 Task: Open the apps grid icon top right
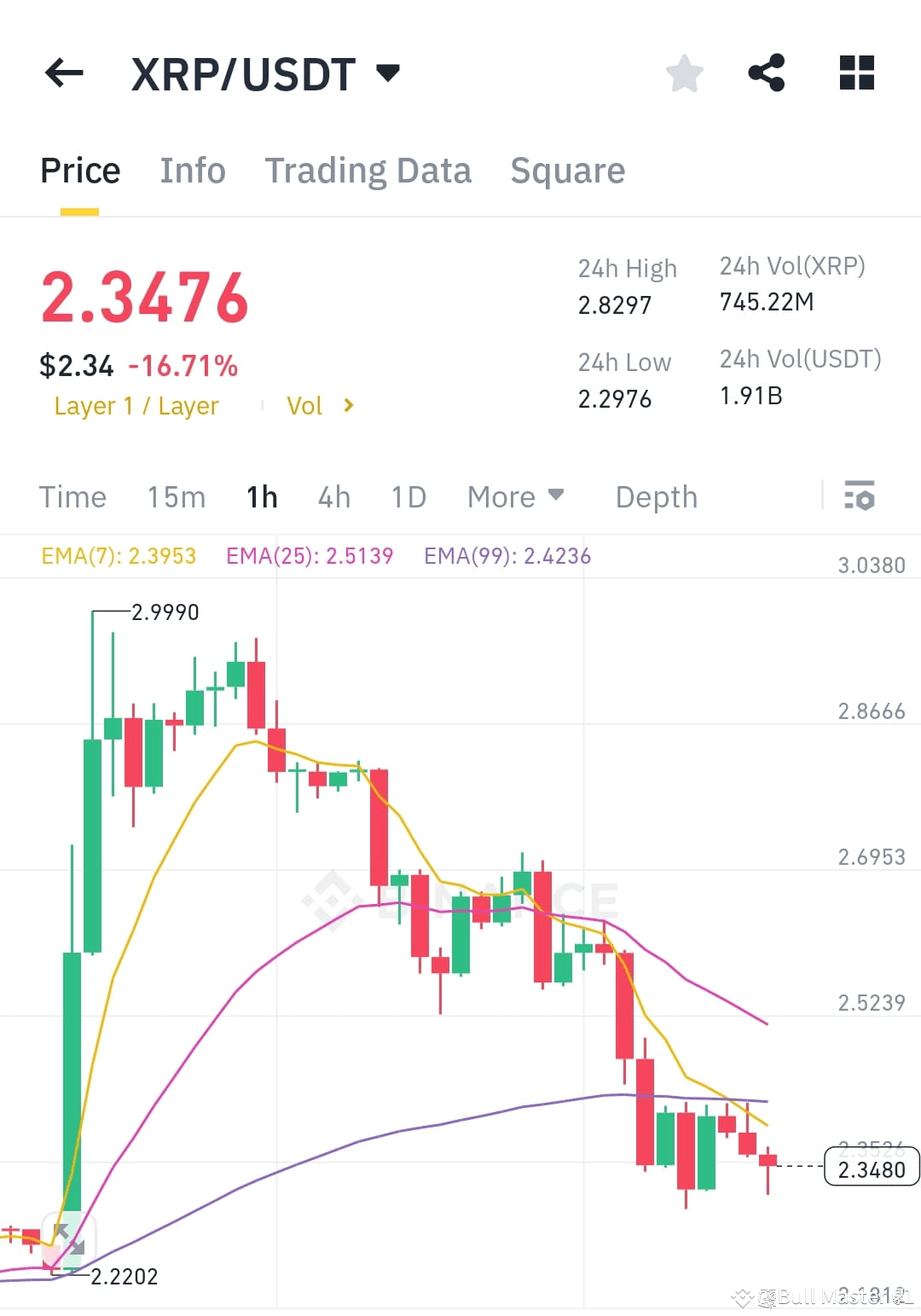click(856, 74)
